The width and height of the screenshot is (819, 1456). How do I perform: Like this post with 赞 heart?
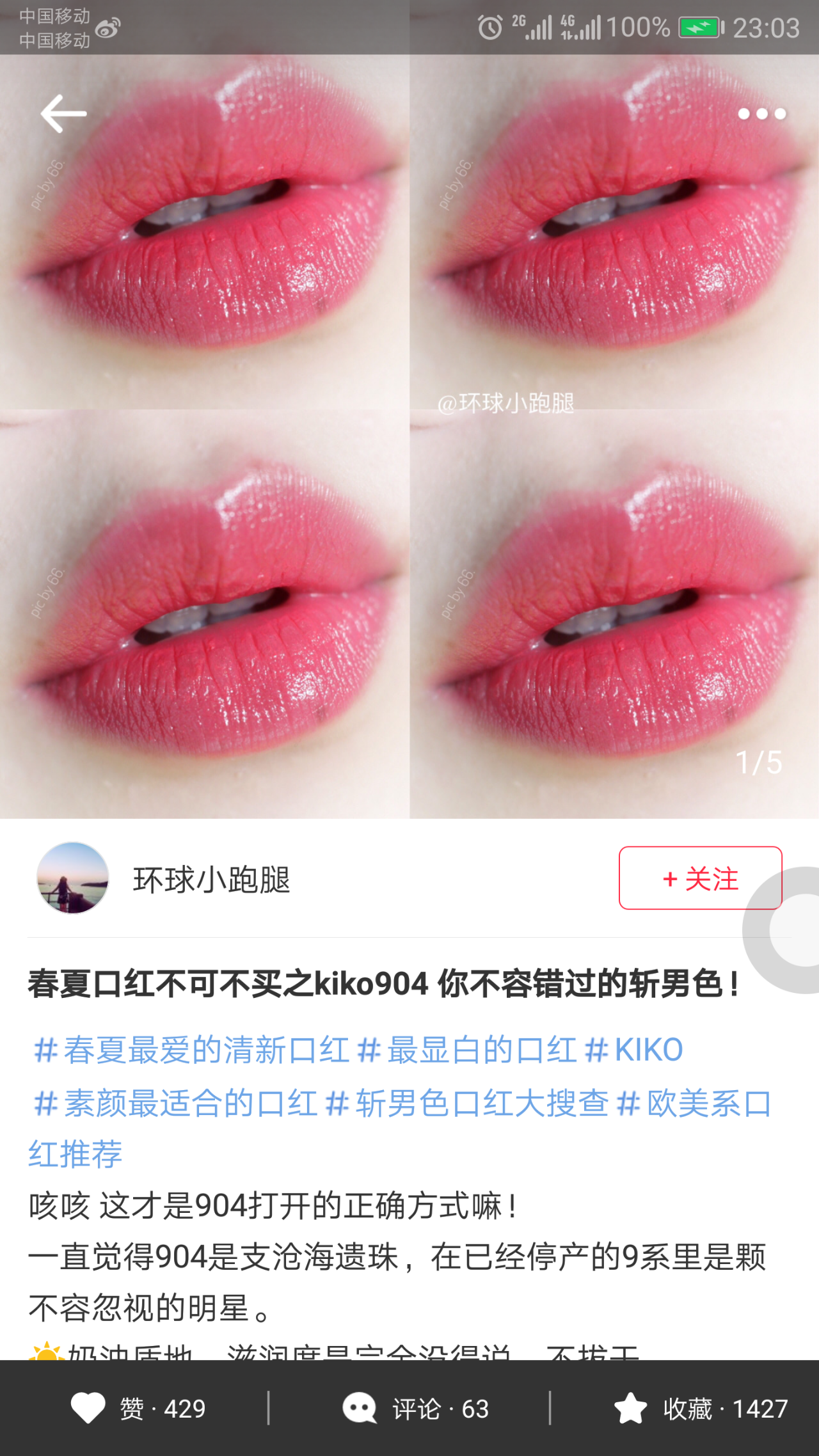coord(138,1409)
